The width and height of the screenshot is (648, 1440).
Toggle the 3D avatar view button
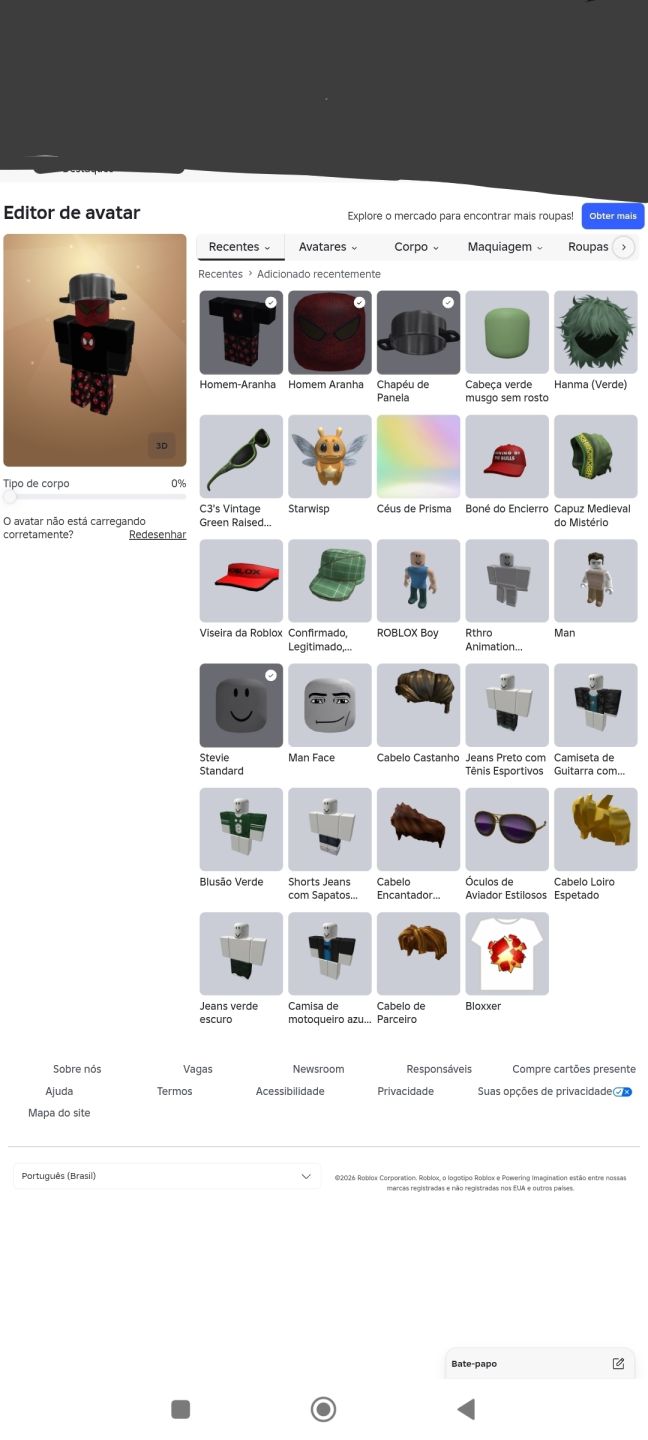(161, 446)
